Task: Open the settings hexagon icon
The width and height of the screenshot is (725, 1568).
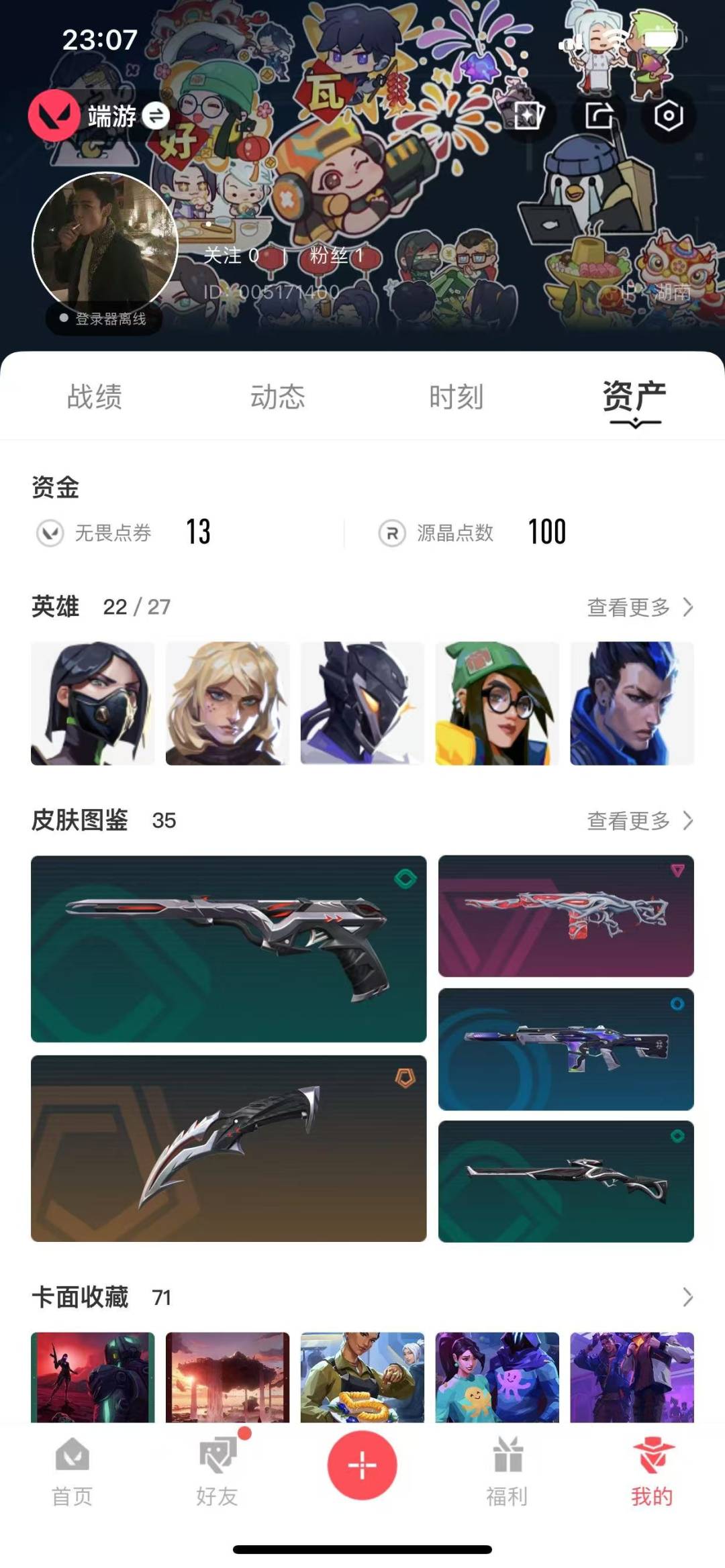Action: click(668, 116)
